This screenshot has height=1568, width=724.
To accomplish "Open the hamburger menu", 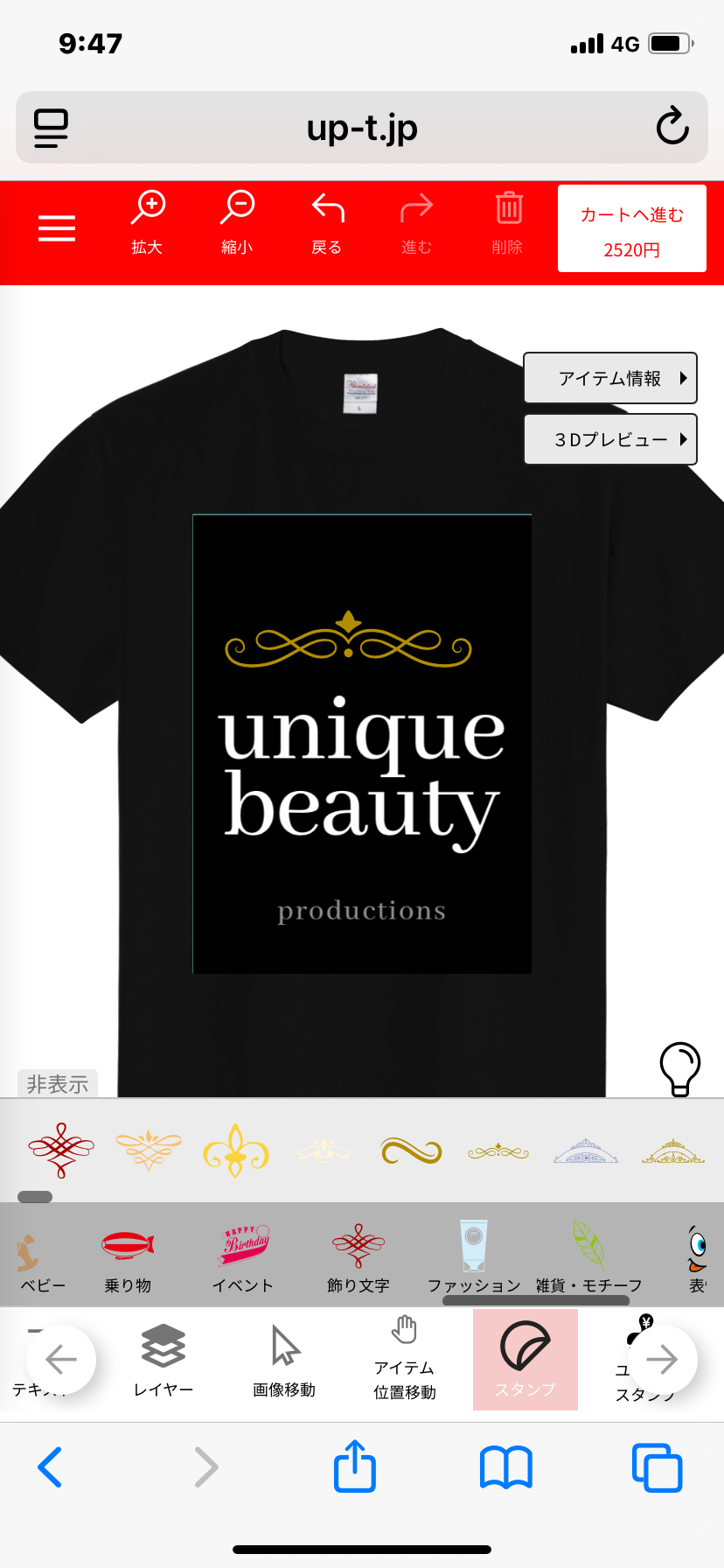I will click(57, 228).
